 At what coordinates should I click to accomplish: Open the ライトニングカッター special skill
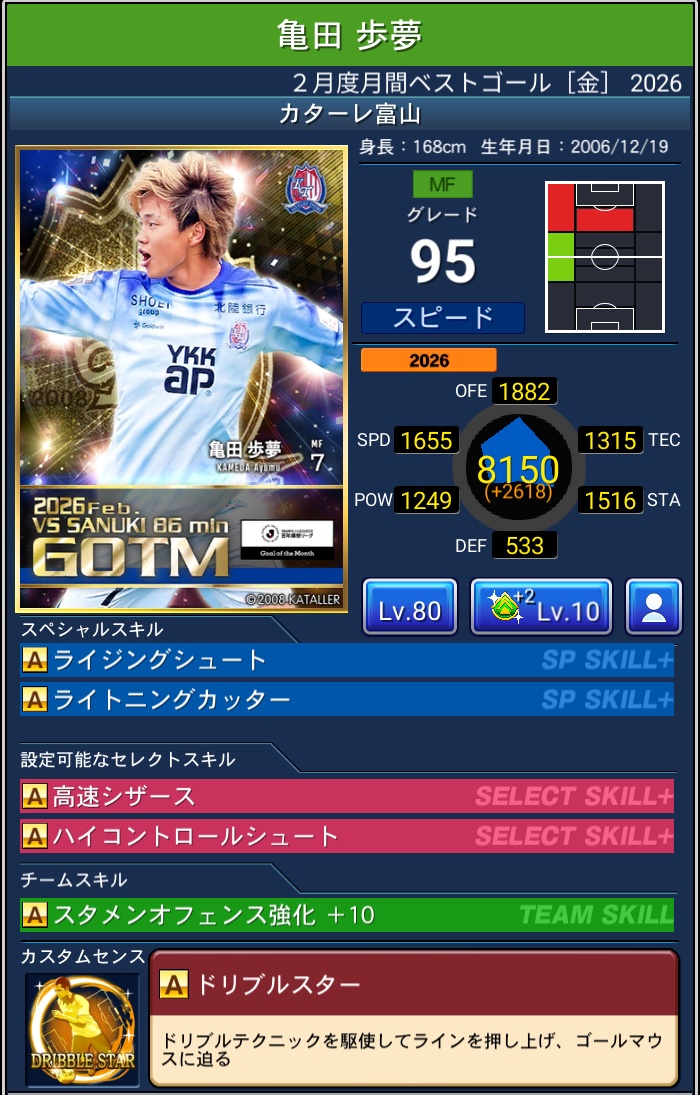346,700
